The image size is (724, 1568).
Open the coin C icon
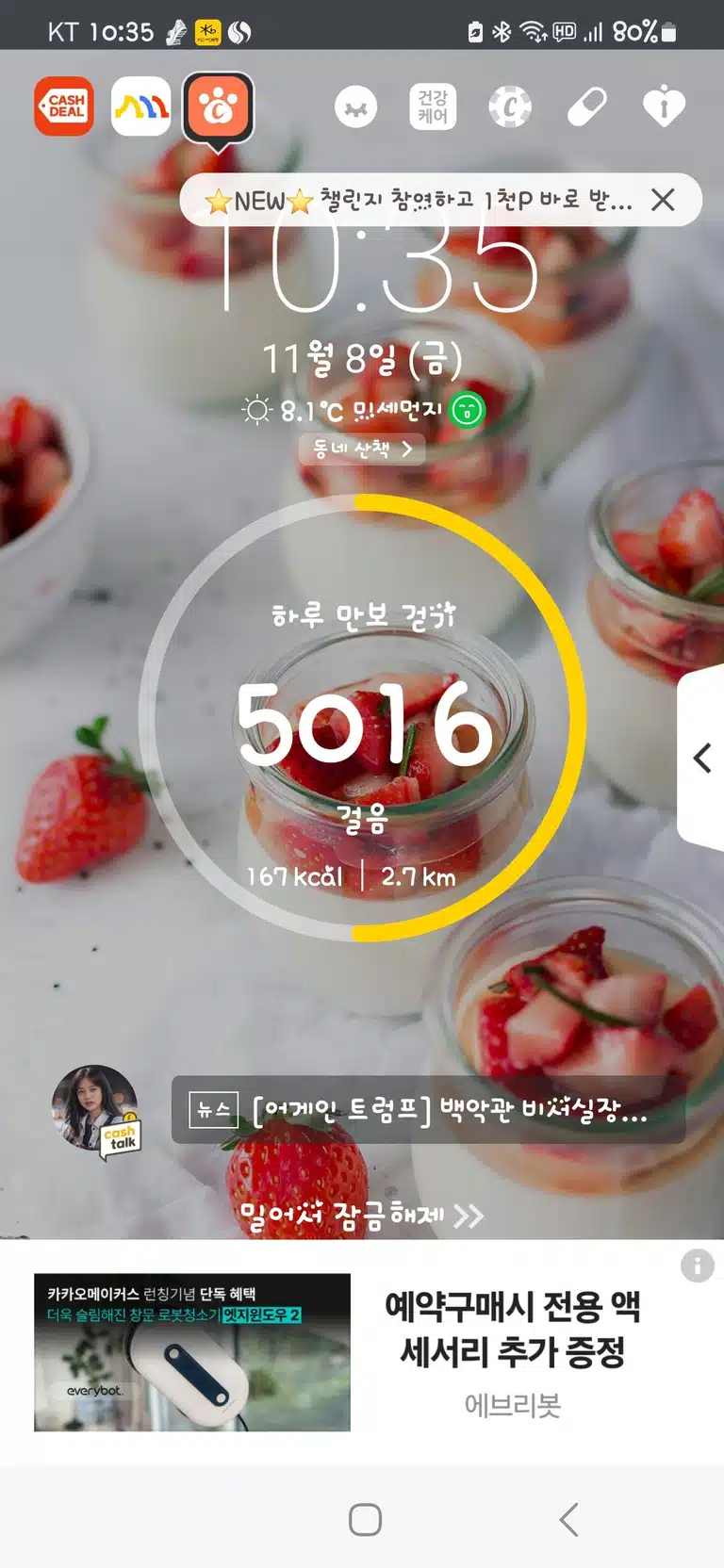click(x=510, y=106)
